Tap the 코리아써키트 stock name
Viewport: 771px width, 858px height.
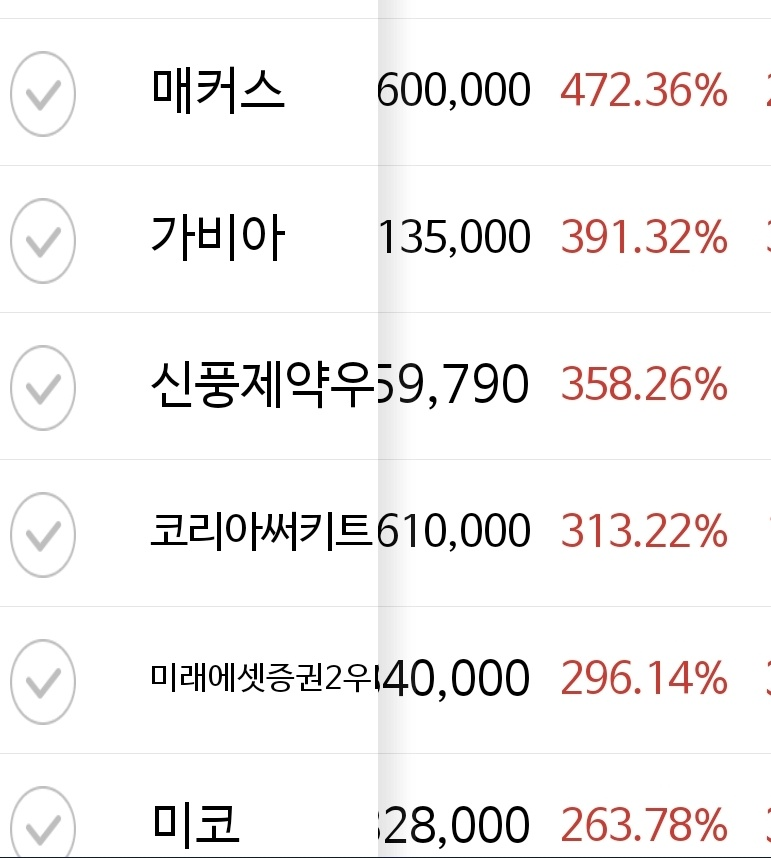click(x=260, y=532)
